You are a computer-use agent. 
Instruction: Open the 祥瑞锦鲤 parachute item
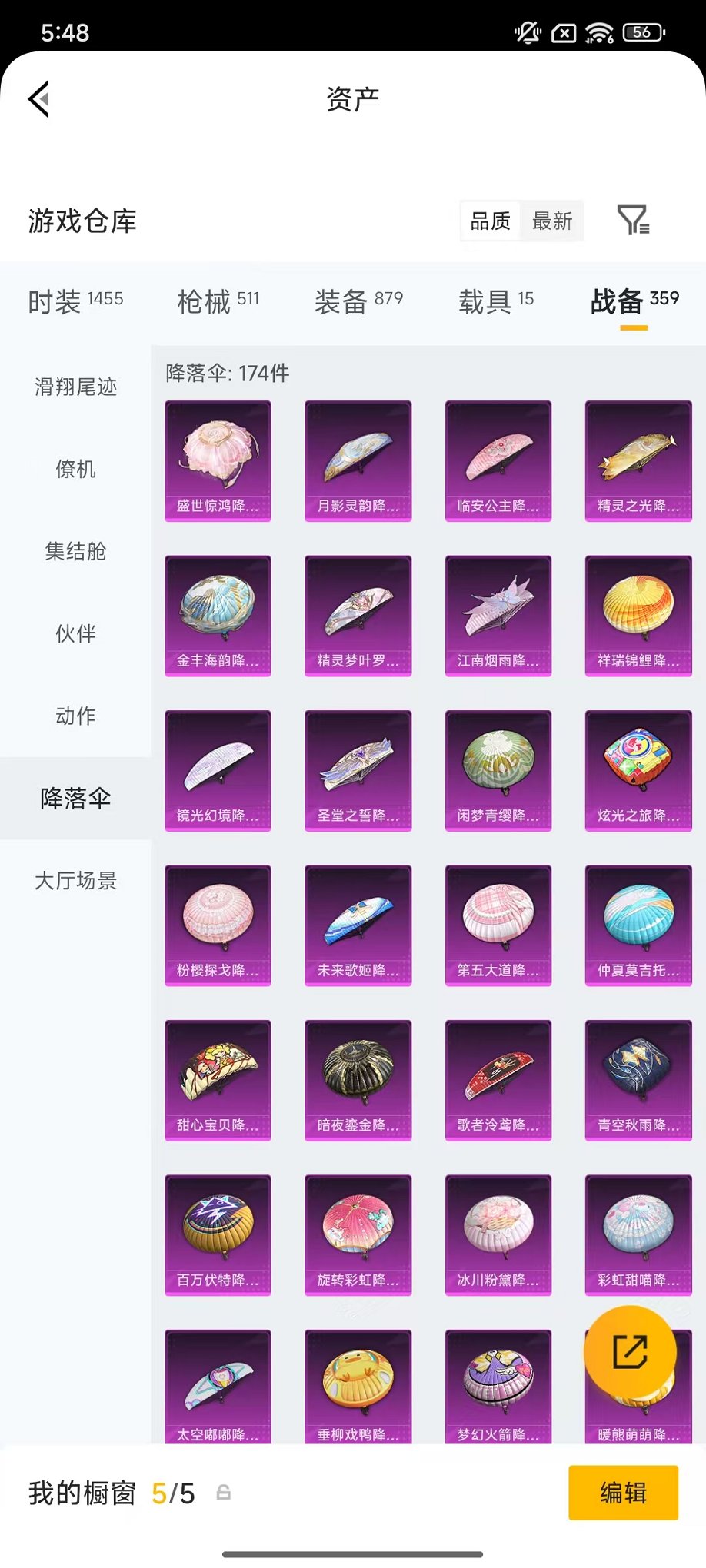click(x=638, y=616)
